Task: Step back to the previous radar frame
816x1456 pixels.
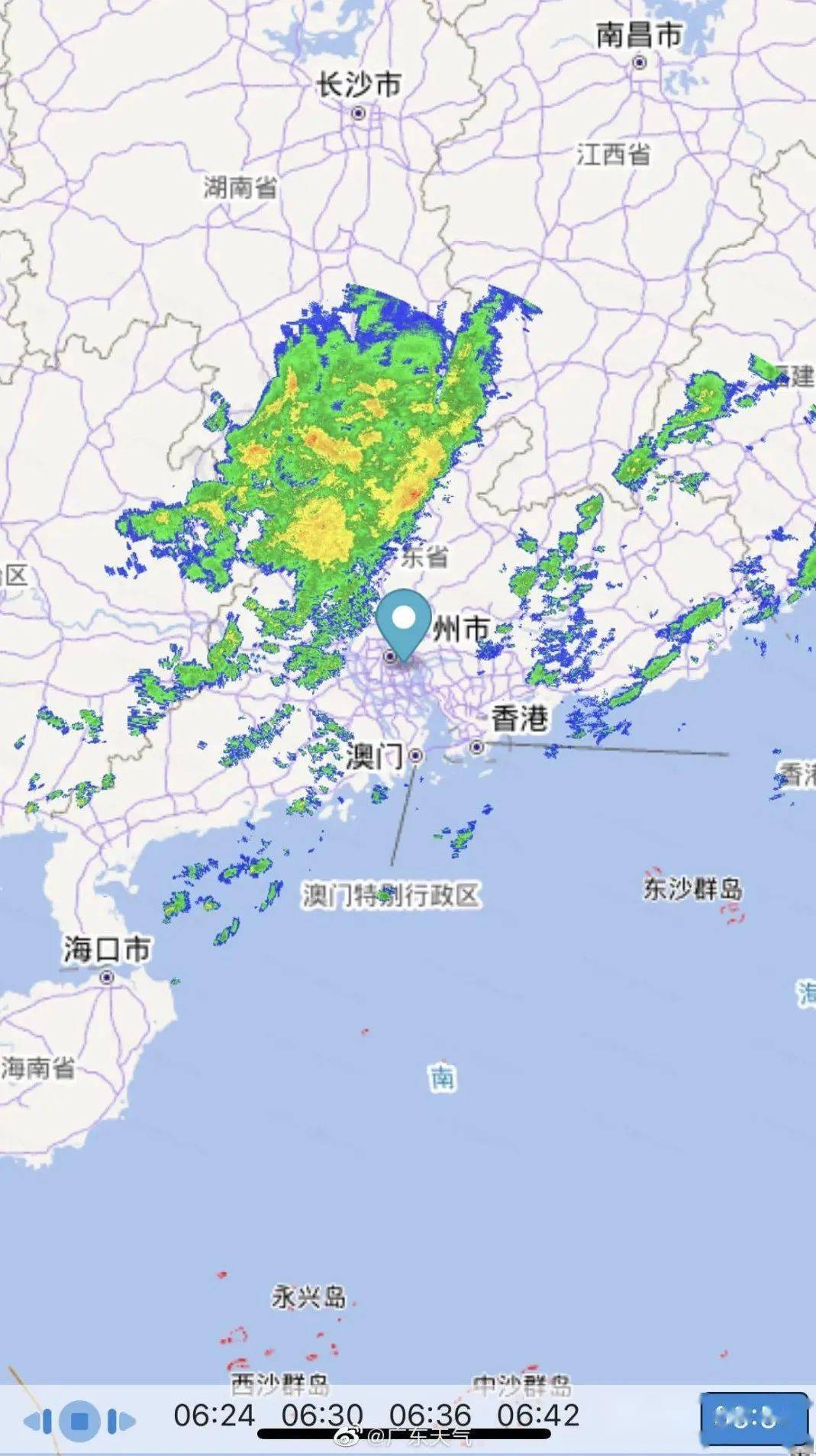Action: pos(40,1421)
